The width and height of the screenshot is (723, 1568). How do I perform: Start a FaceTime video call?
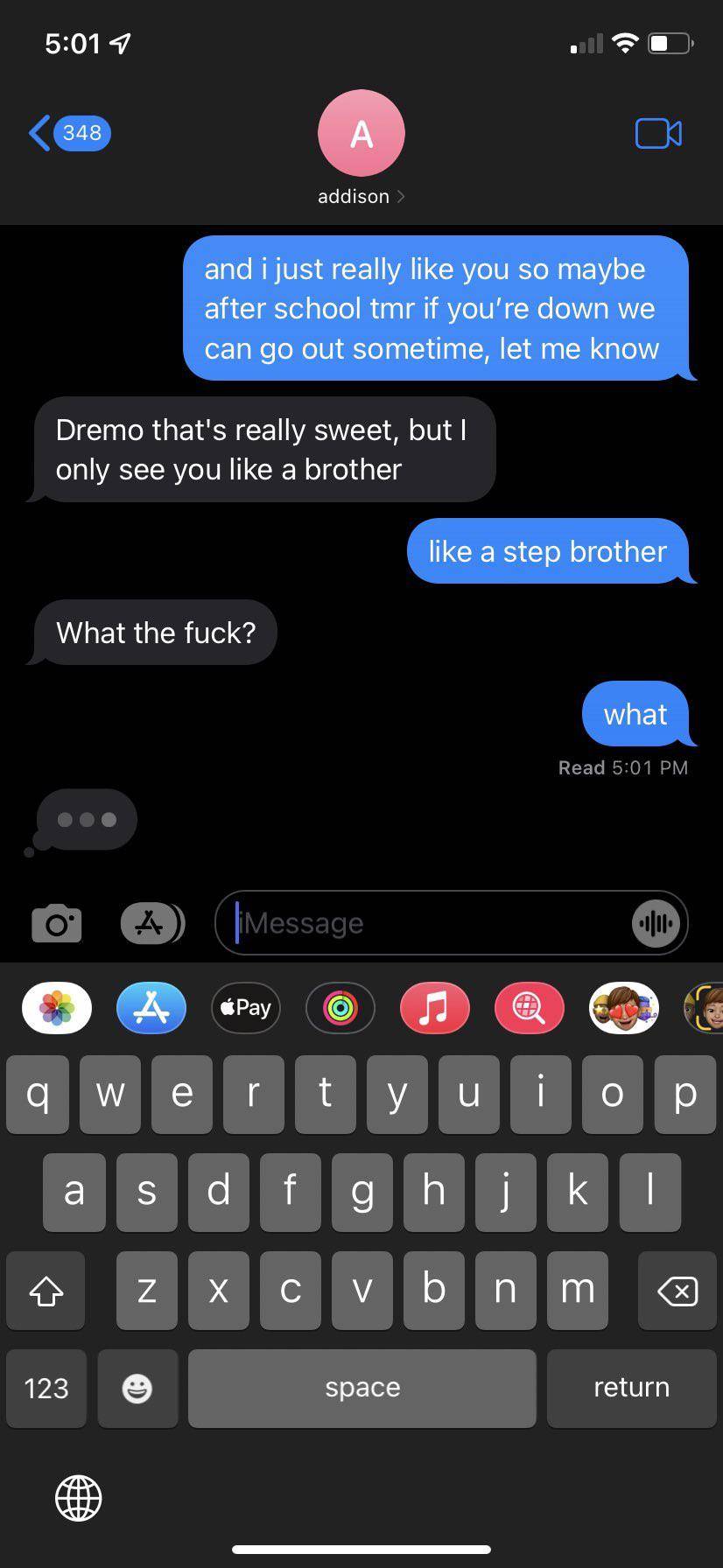[658, 133]
